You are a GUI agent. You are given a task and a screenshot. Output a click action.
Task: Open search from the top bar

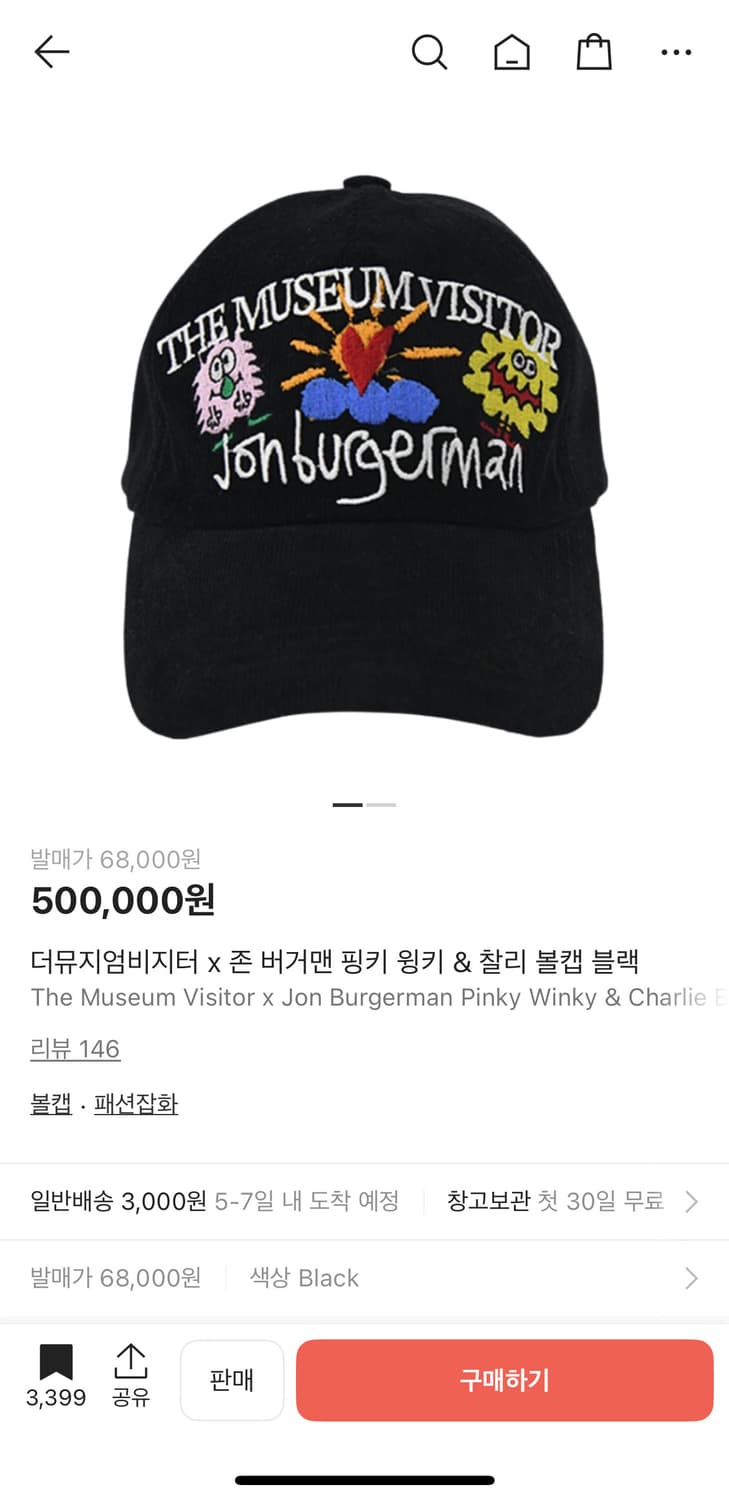tap(430, 52)
